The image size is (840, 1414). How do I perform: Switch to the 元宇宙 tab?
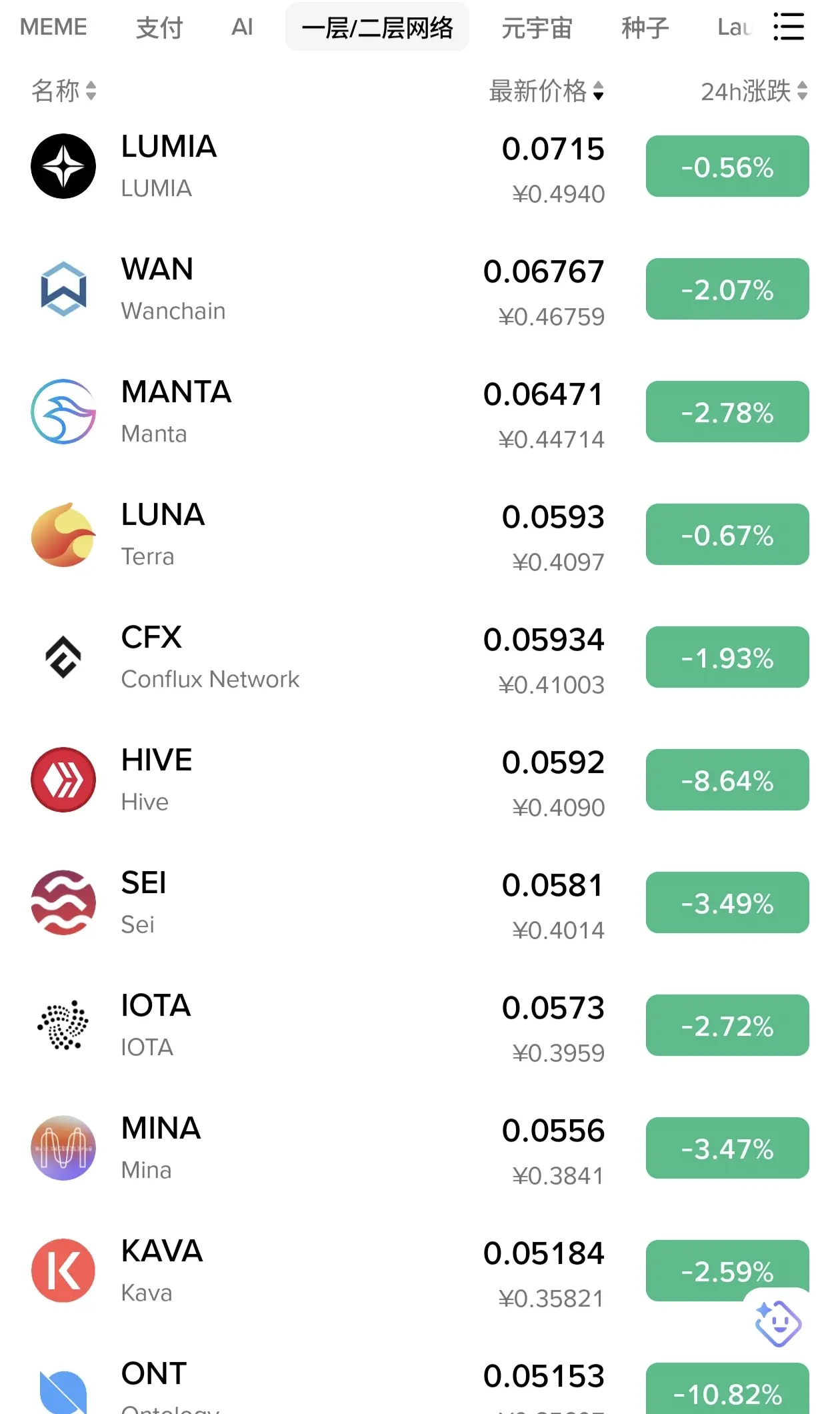537,27
